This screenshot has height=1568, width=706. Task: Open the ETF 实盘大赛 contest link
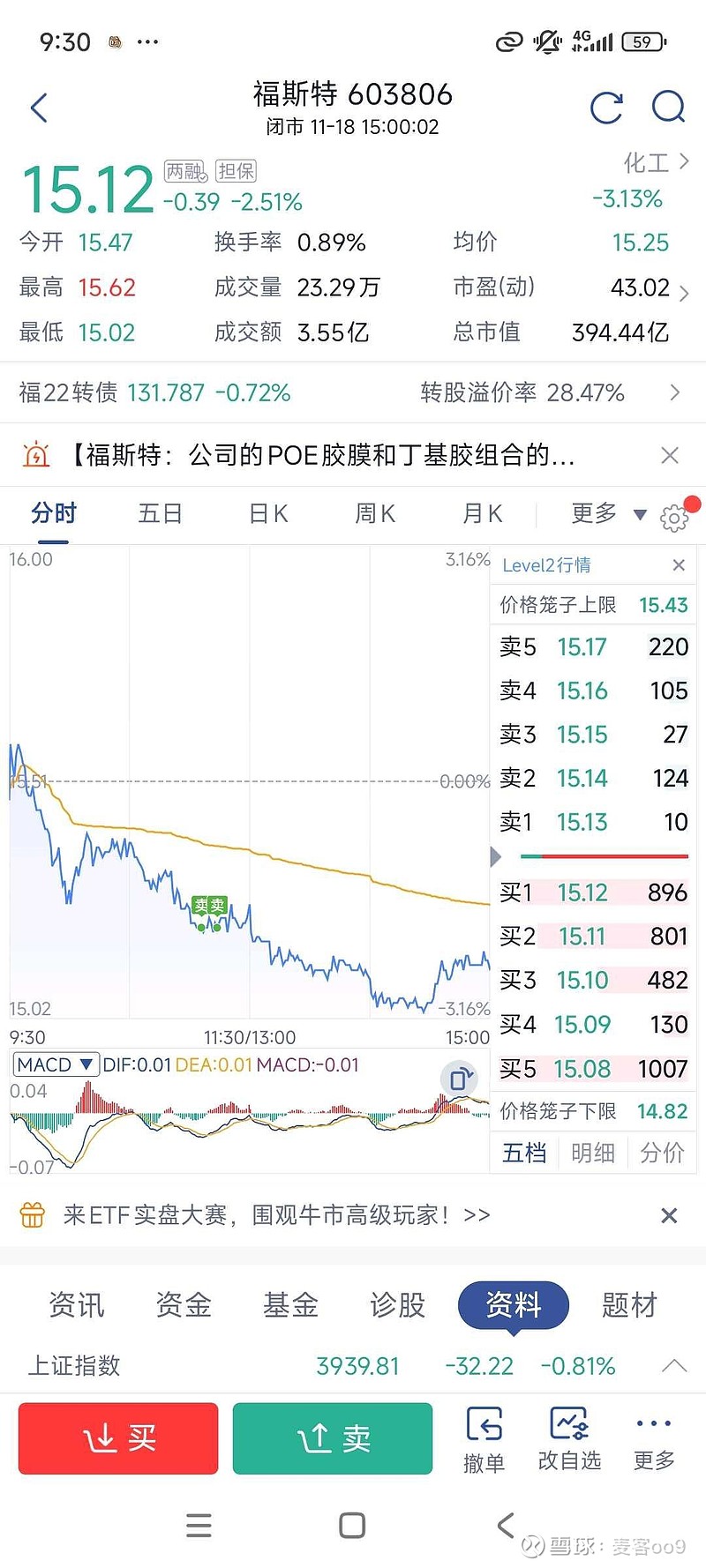pyautogui.click(x=265, y=1214)
